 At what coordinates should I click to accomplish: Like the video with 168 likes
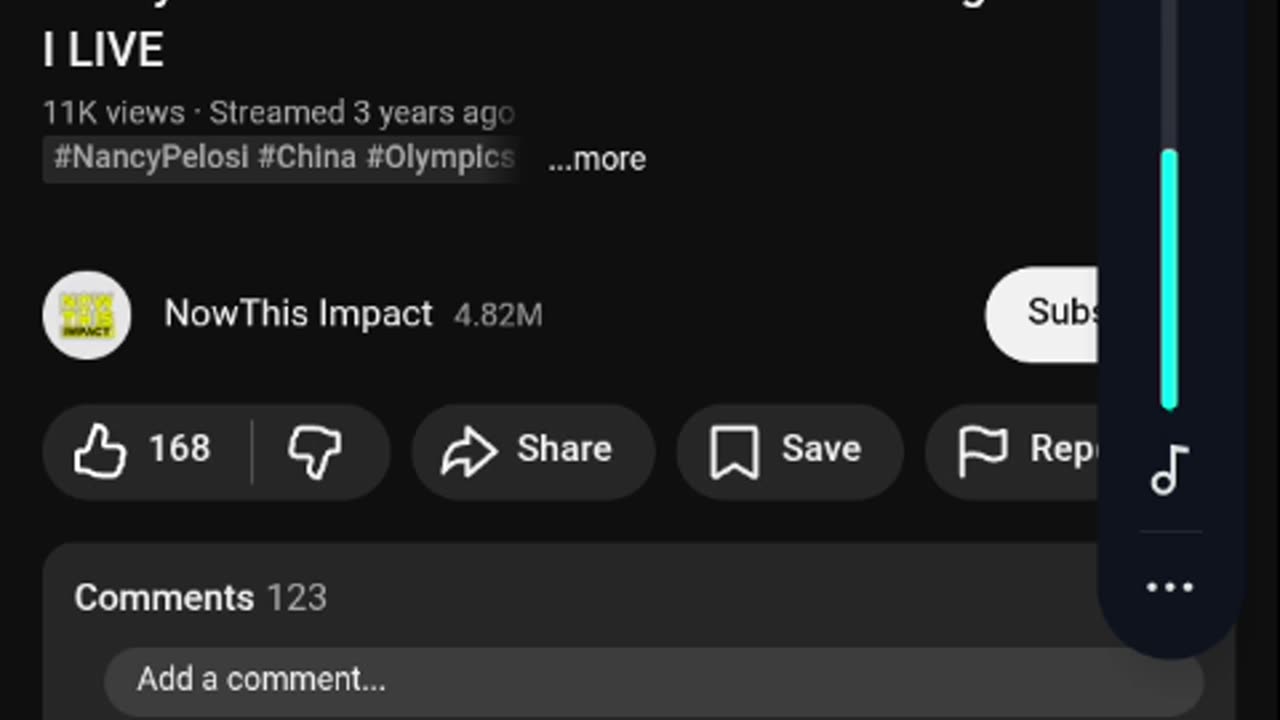143,450
